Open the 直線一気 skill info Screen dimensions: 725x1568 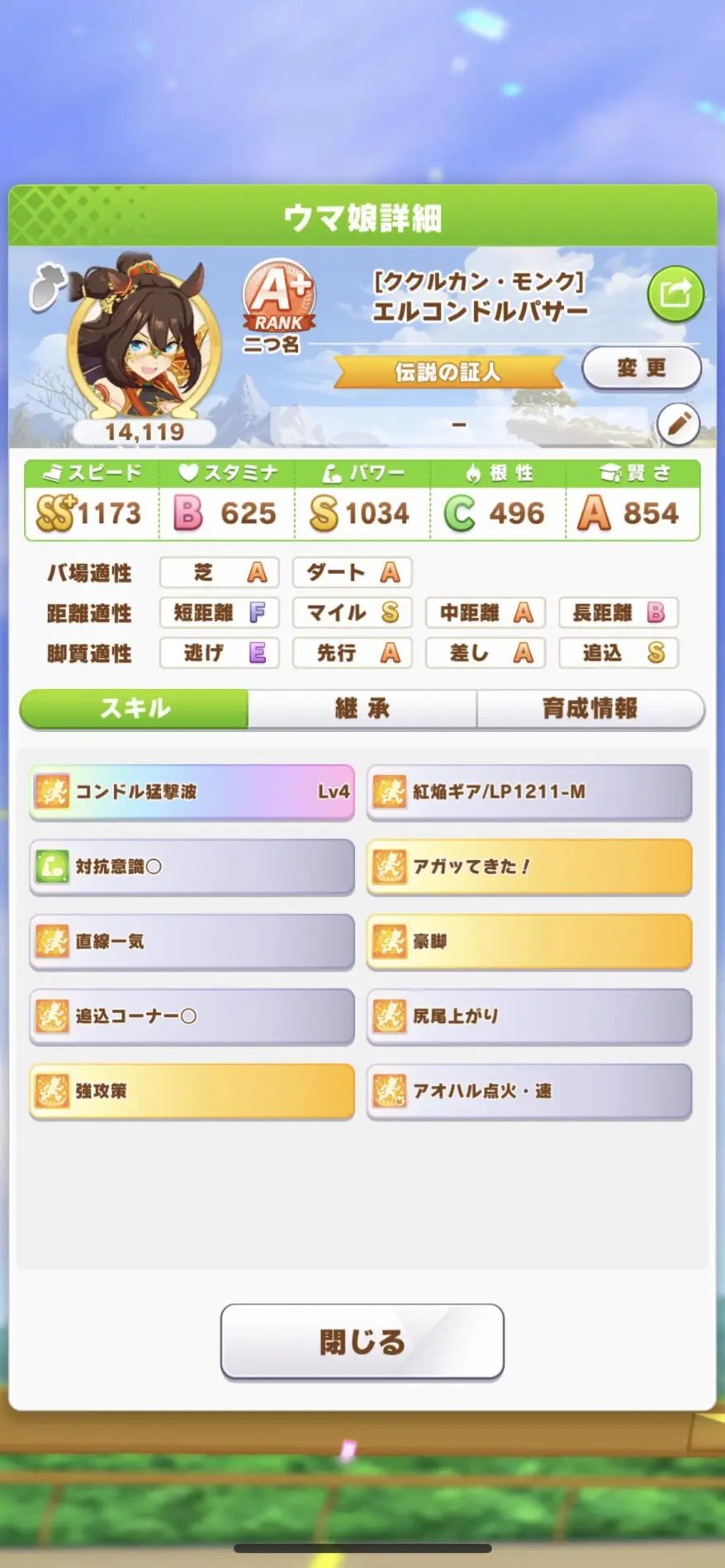(192, 942)
